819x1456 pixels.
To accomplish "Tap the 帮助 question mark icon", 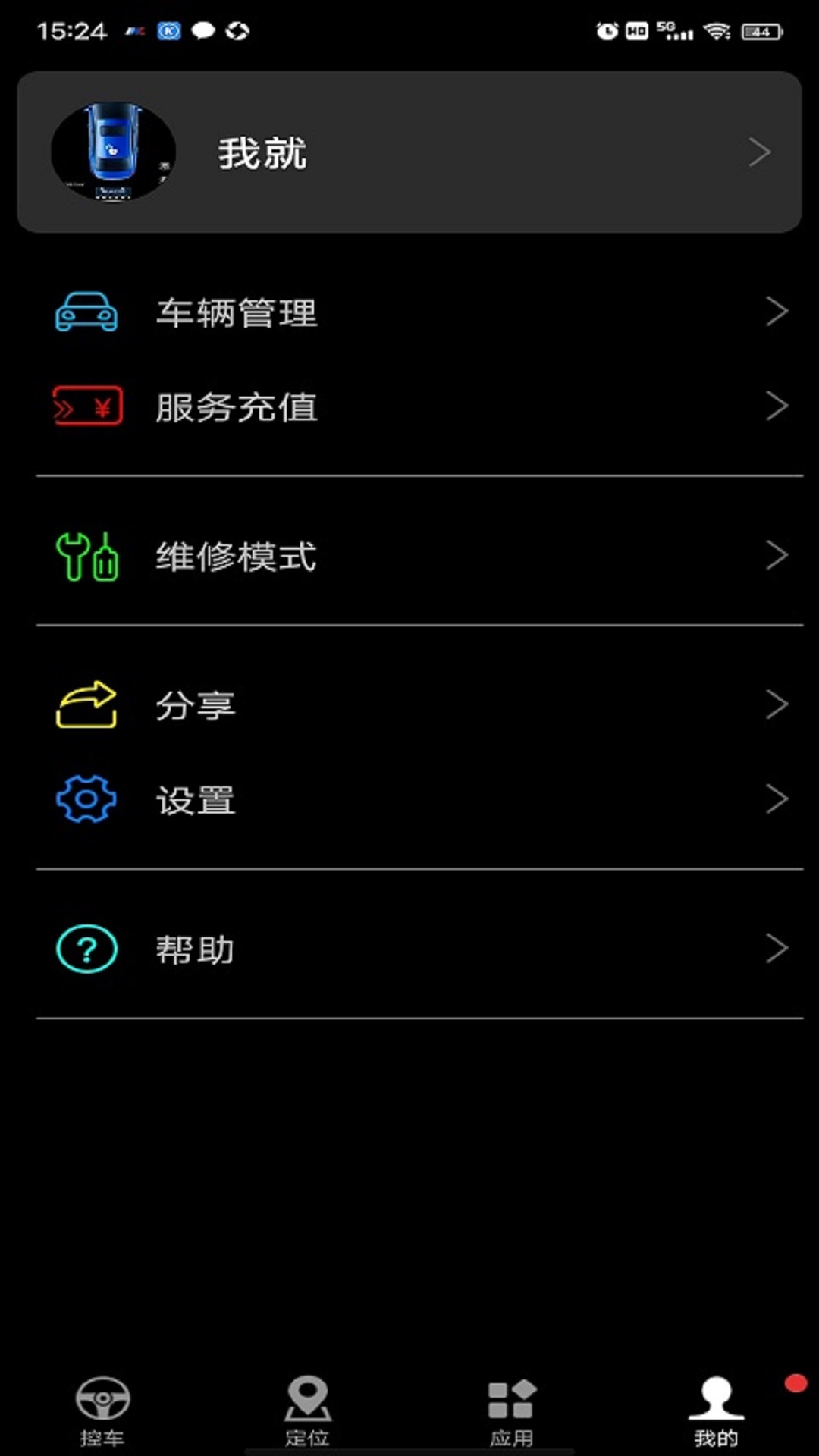I will [x=85, y=948].
